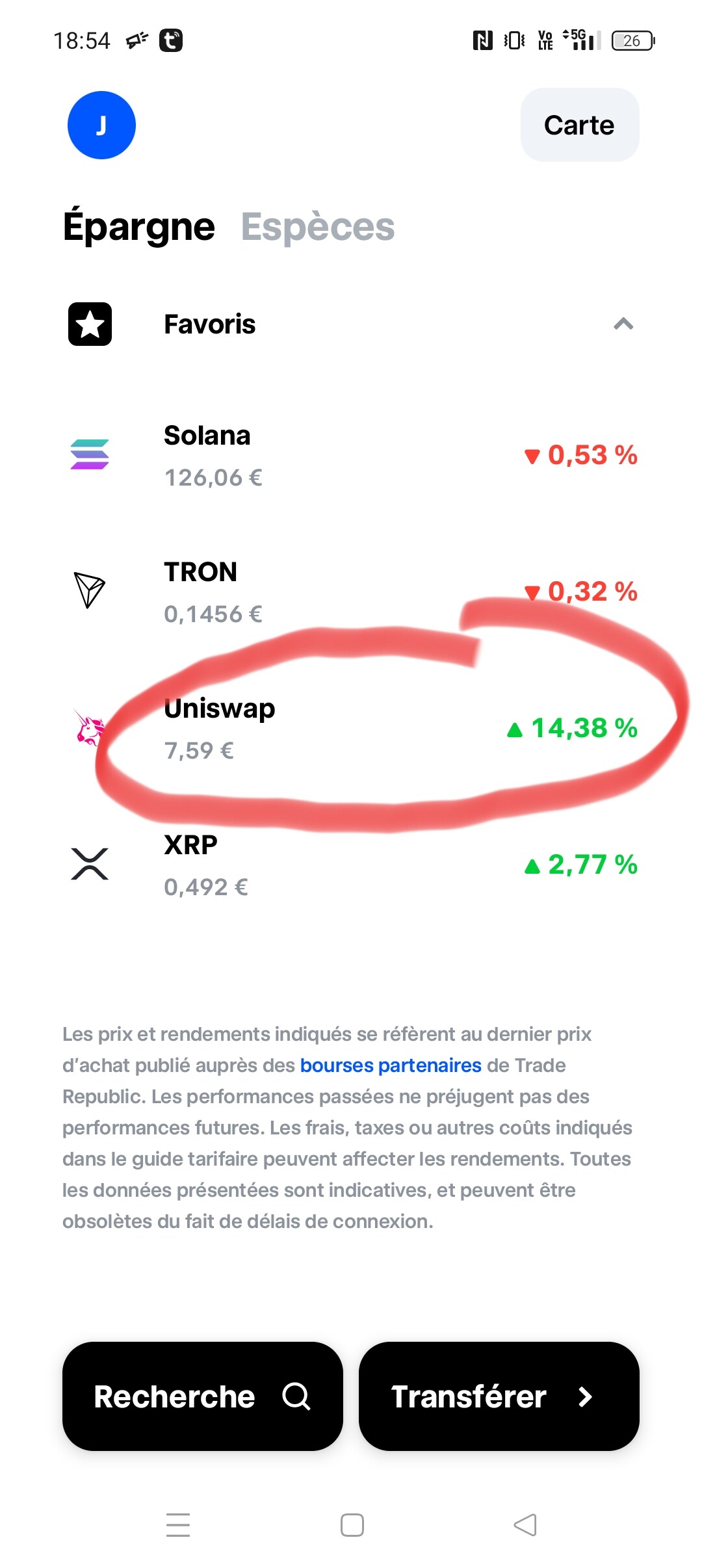Select the Épargne tab
The image size is (702, 1568).
[138, 227]
